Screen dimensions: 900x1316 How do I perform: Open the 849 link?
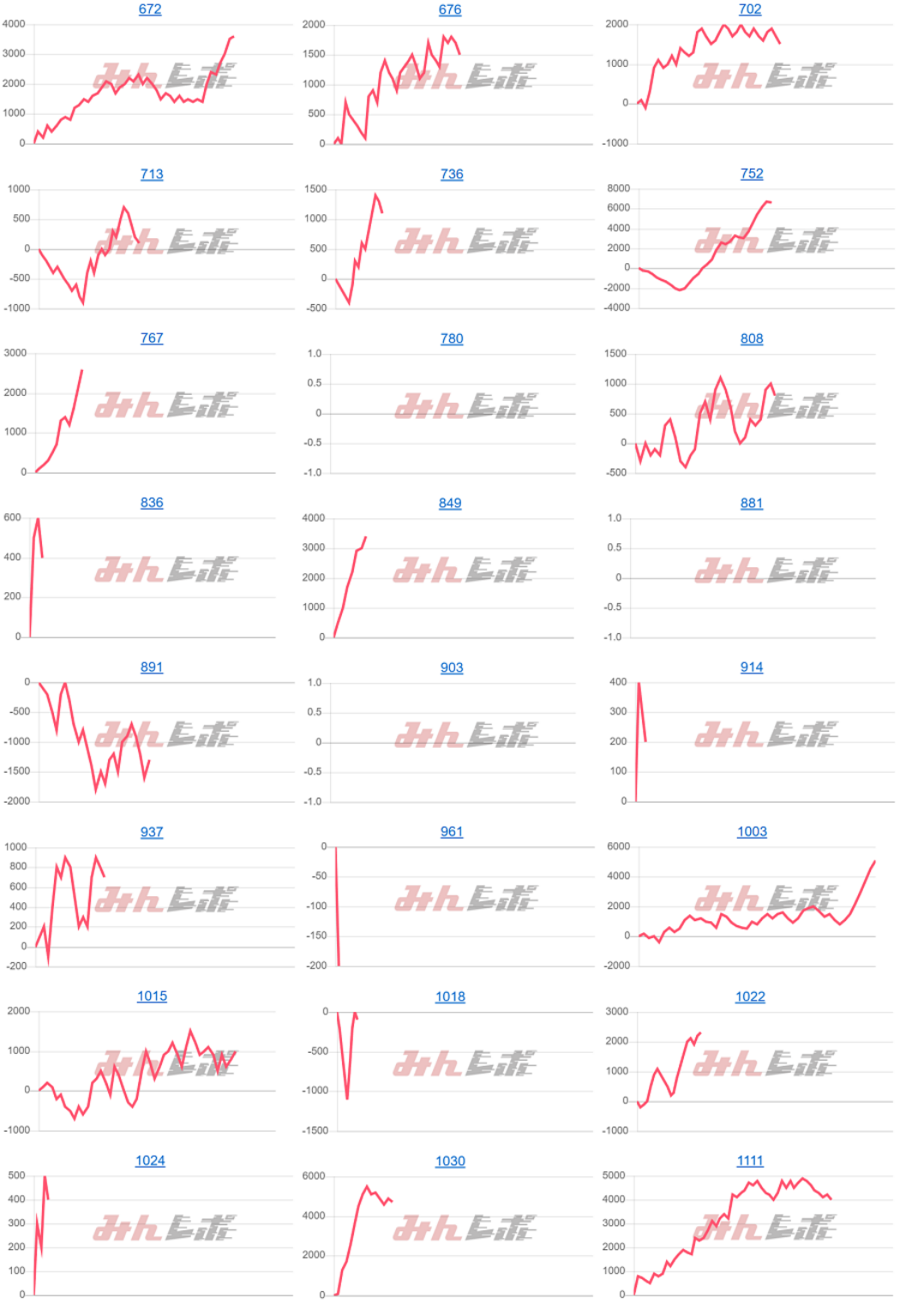[x=450, y=503]
